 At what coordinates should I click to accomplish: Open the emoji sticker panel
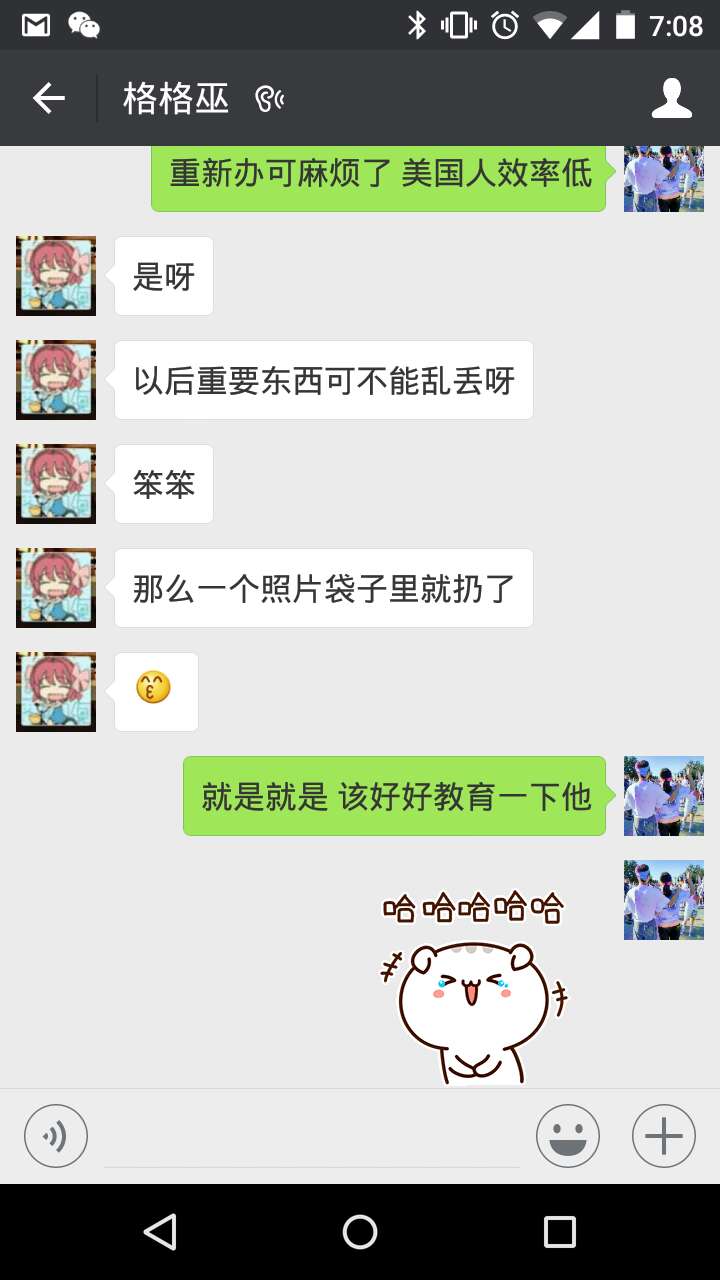568,1136
